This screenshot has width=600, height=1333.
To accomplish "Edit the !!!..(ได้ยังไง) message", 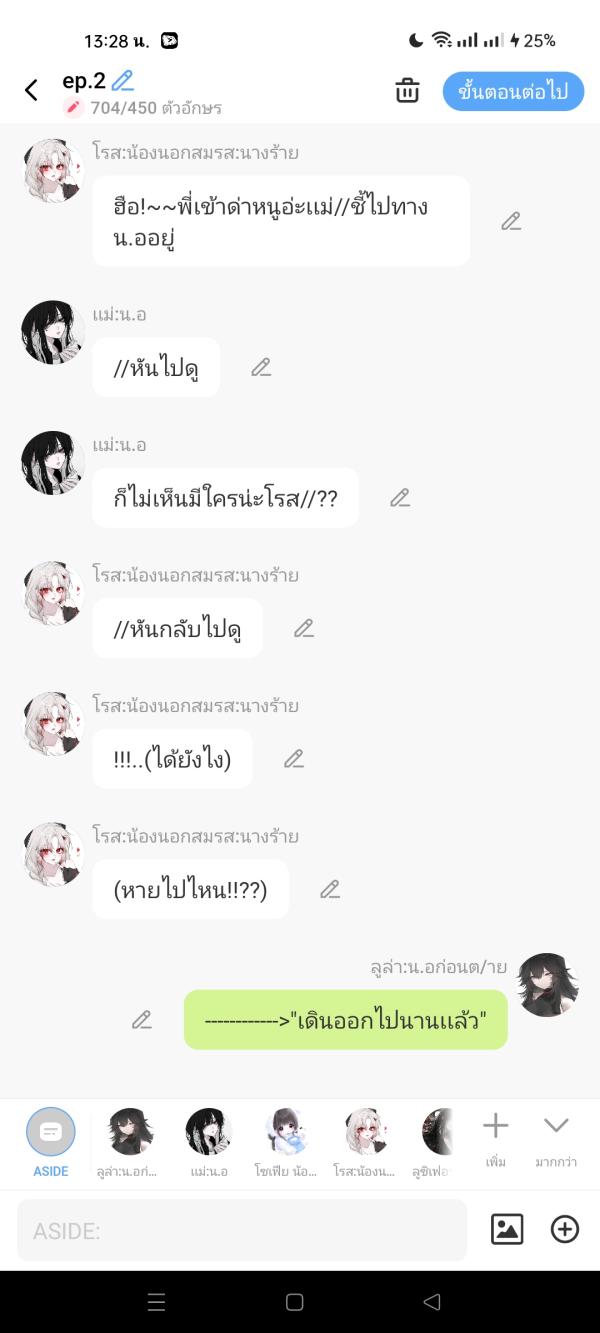I will [x=294, y=758].
